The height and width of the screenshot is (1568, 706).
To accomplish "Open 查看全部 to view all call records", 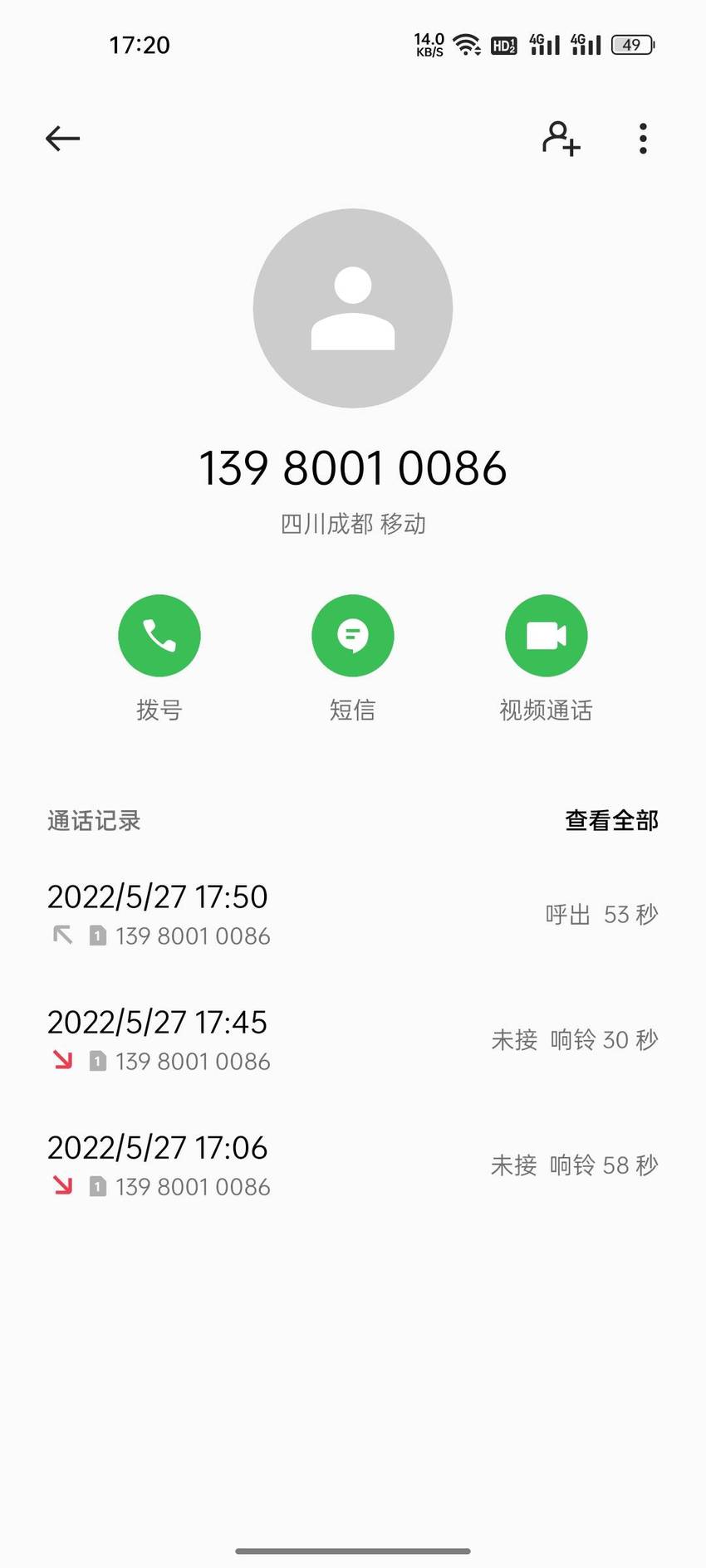I will (x=611, y=820).
